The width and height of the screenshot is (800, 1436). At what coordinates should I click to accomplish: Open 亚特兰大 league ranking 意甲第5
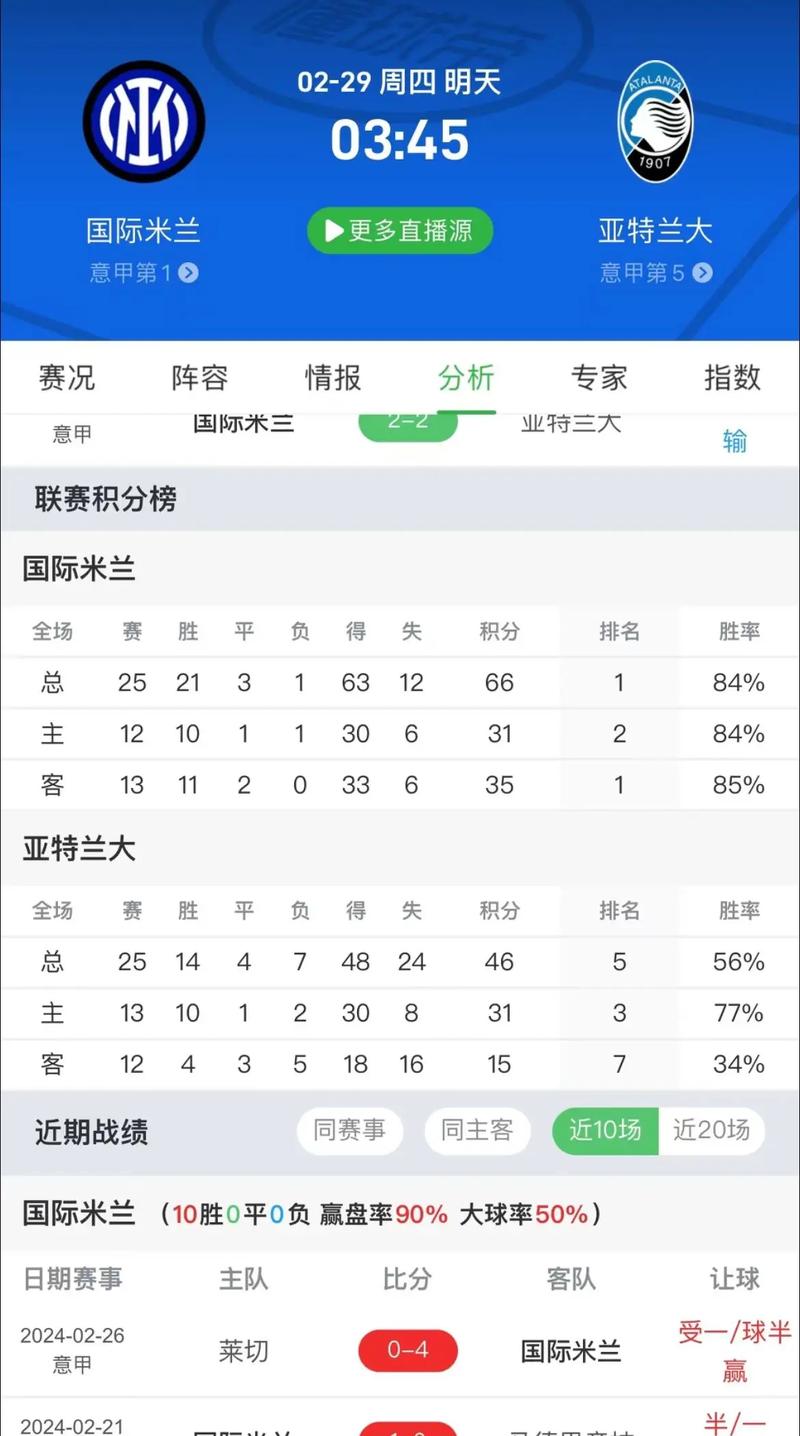click(656, 273)
